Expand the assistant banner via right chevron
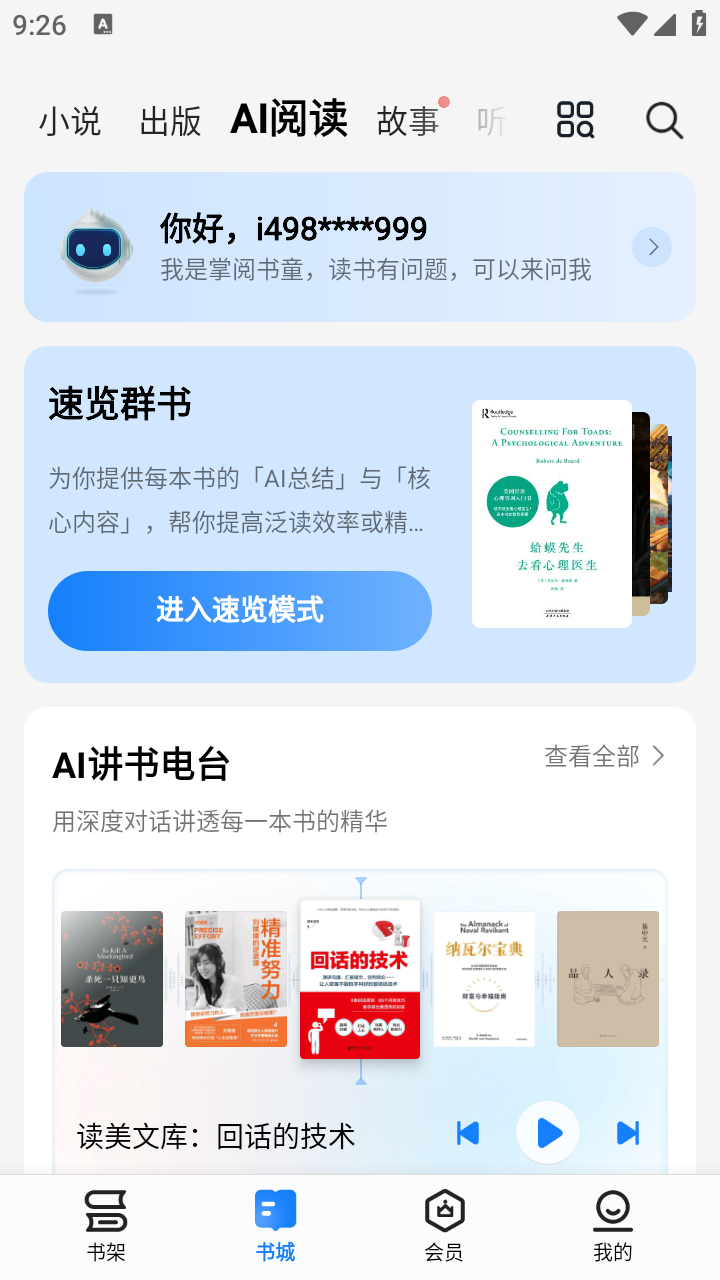The width and height of the screenshot is (720, 1280). (651, 246)
